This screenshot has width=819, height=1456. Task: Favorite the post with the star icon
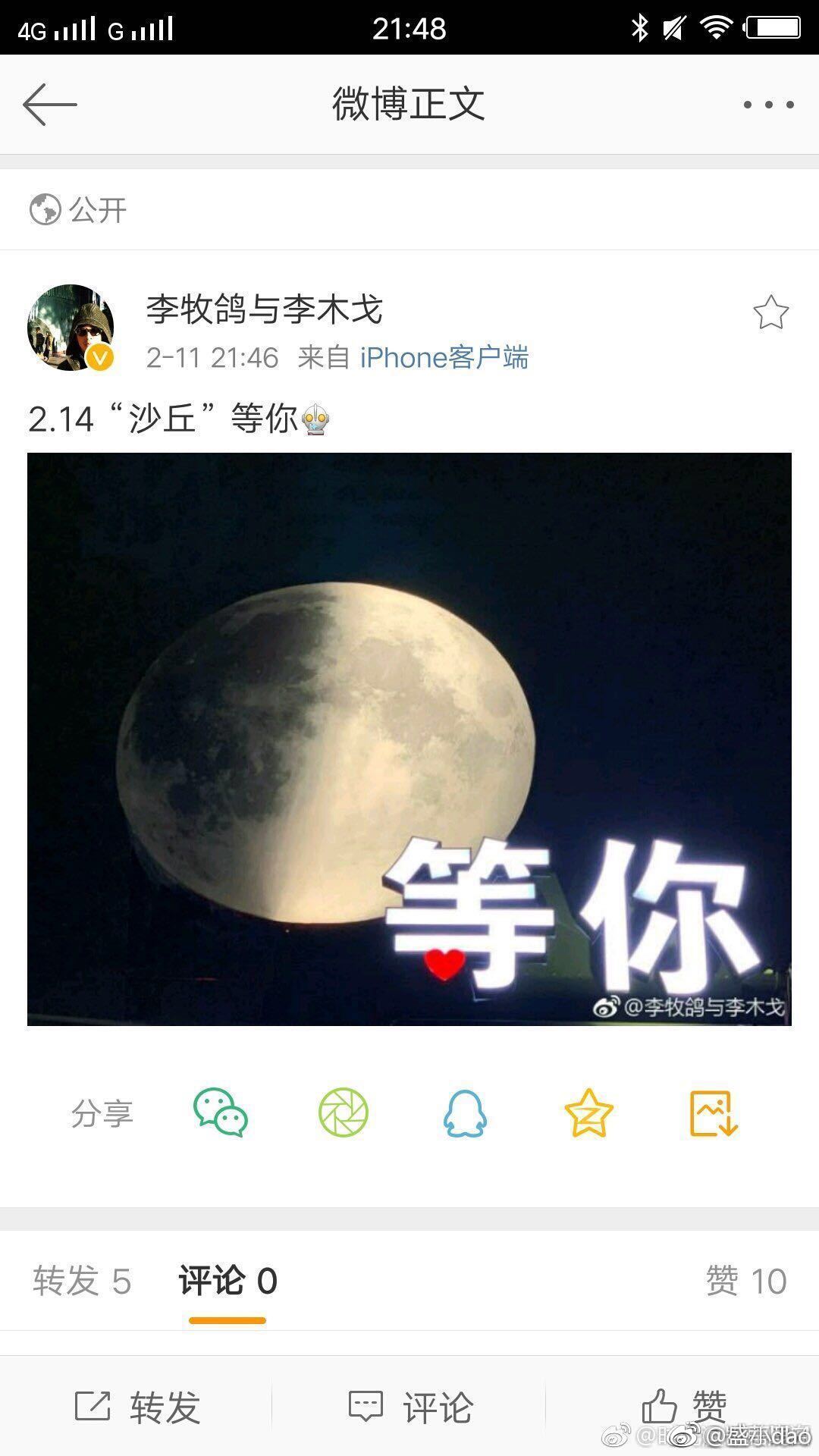click(770, 312)
